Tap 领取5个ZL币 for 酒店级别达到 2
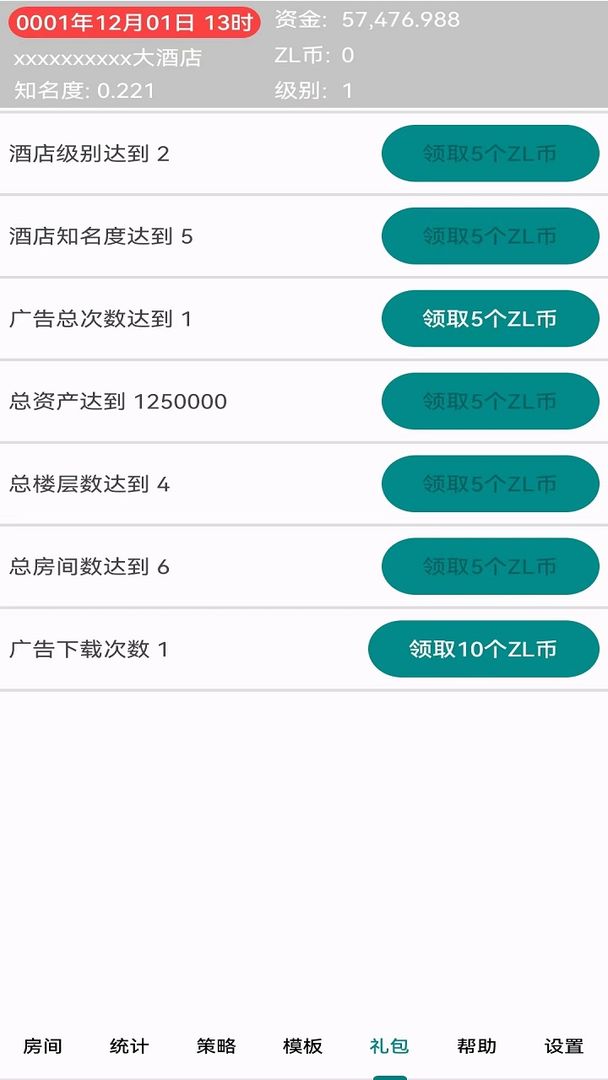 click(490, 154)
